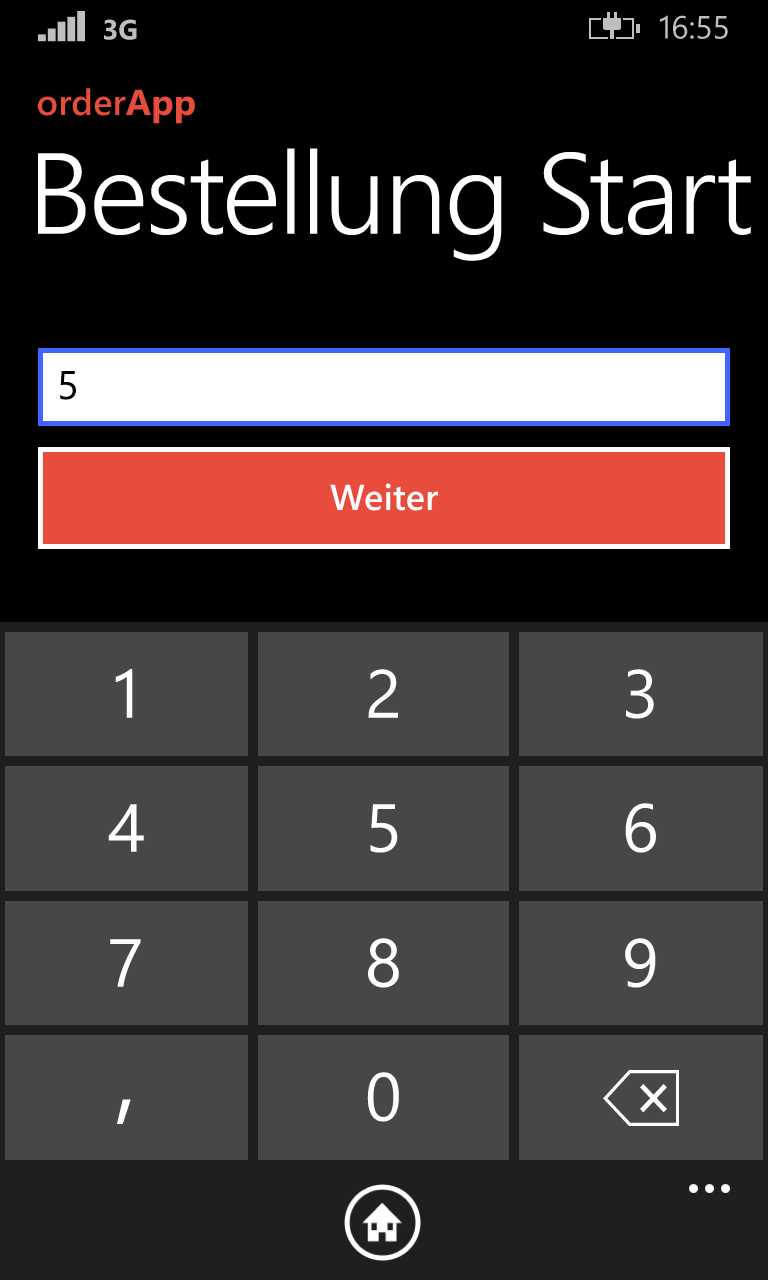This screenshot has width=768, height=1280.
Task: Tap the 9 key
Action: pyautogui.click(x=640, y=963)
